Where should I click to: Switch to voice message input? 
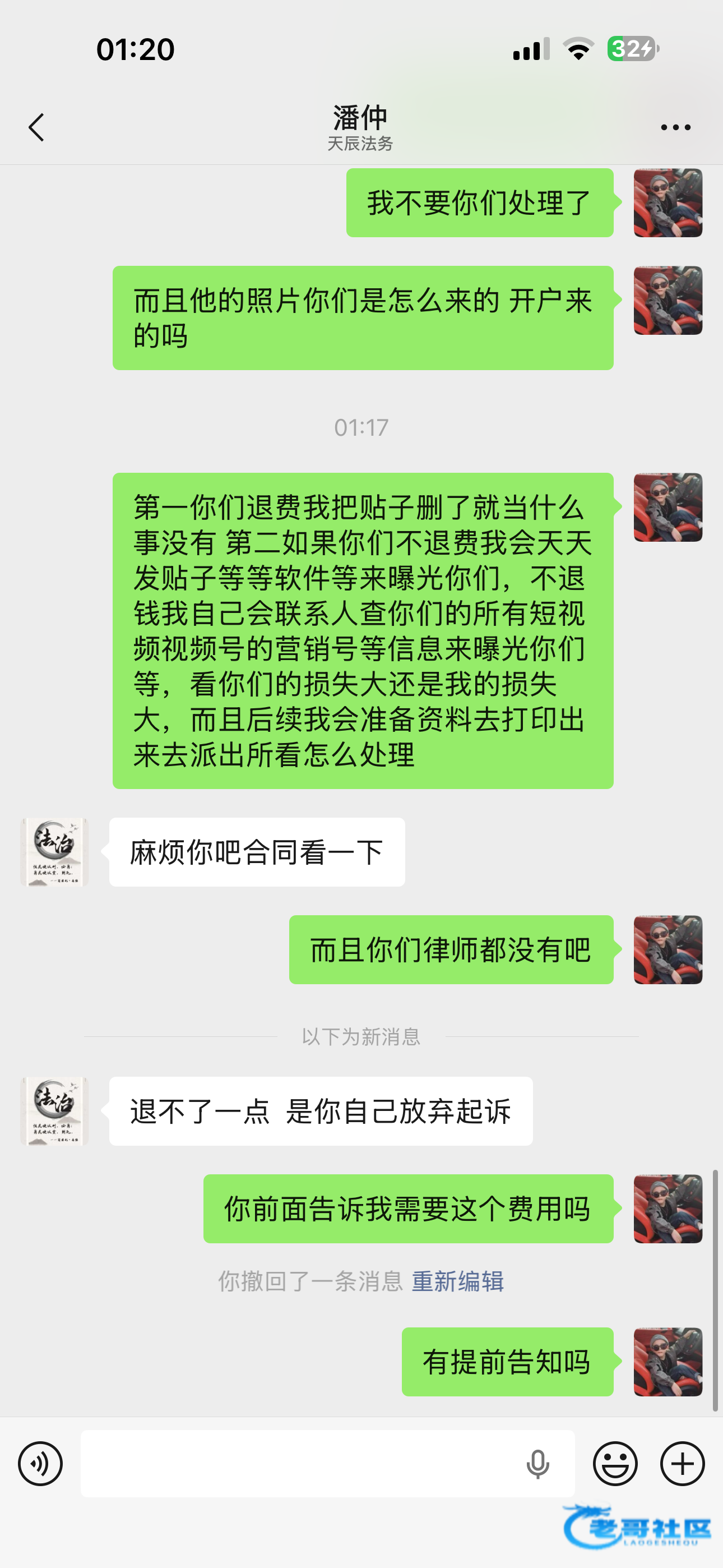point(40,1463)
